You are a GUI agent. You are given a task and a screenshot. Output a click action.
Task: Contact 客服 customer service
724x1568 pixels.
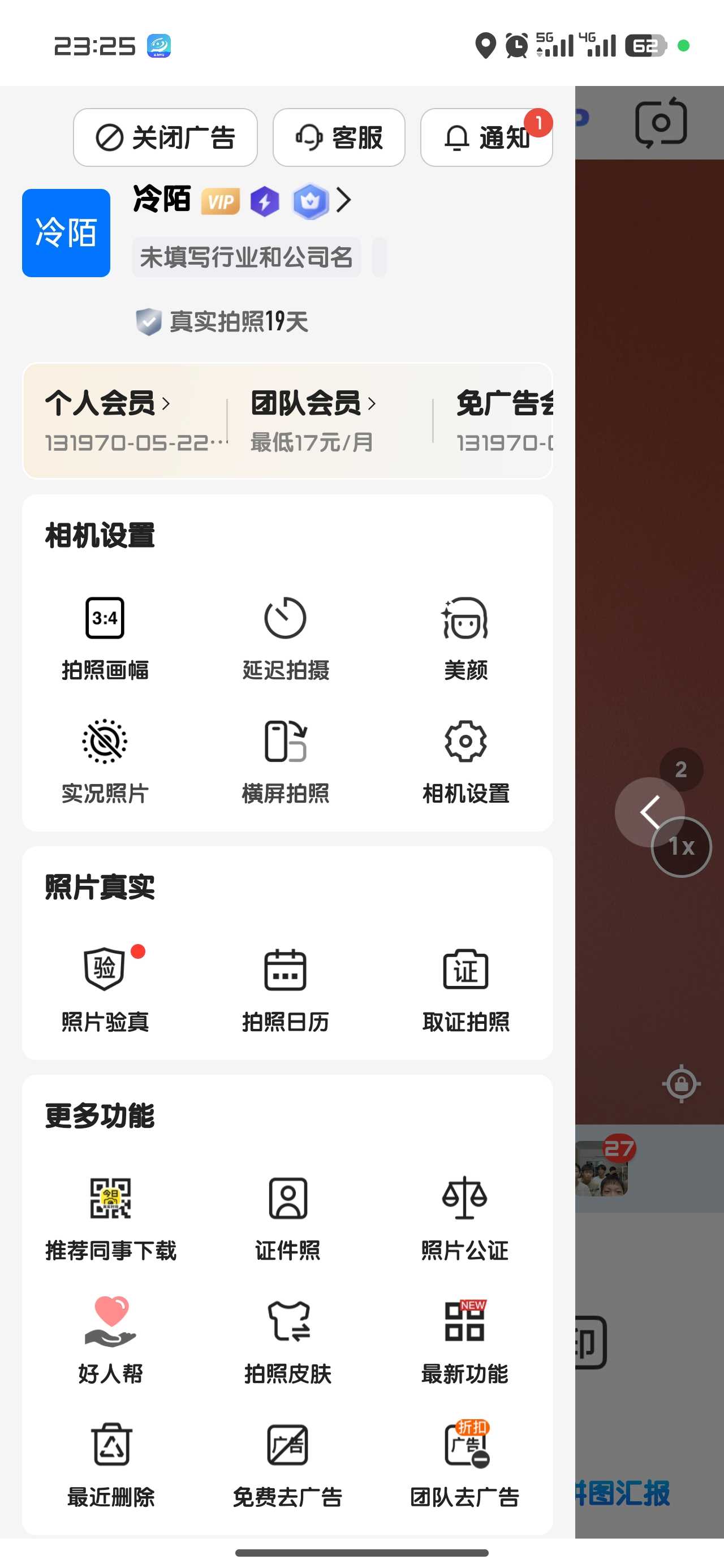[339, 137]
